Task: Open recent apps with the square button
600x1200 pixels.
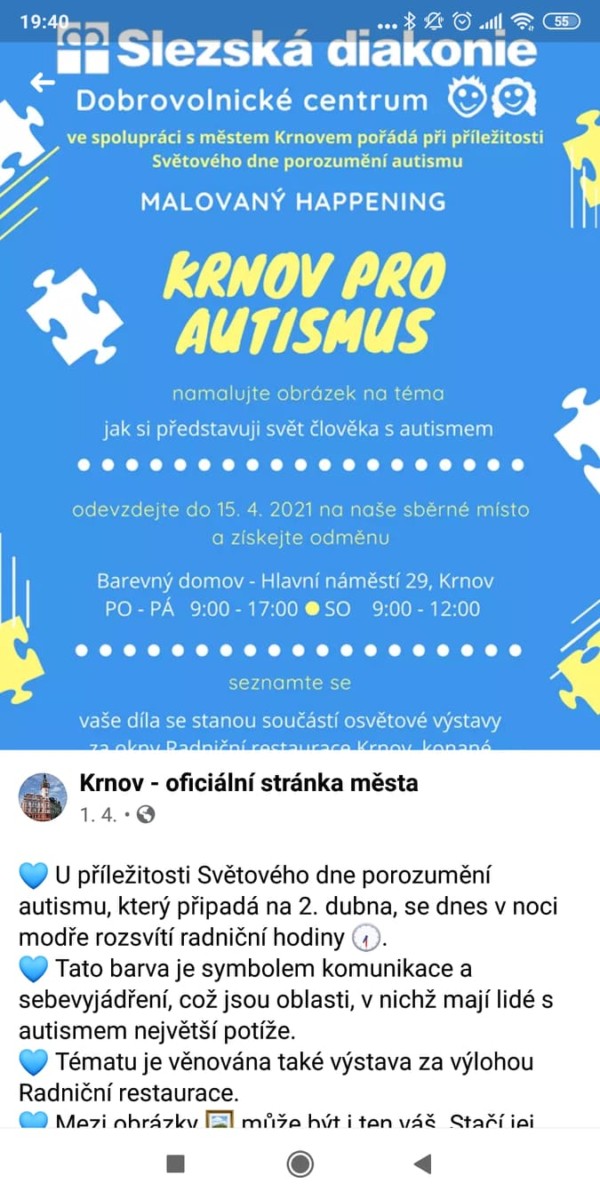Action: [x=175, y=1163]
